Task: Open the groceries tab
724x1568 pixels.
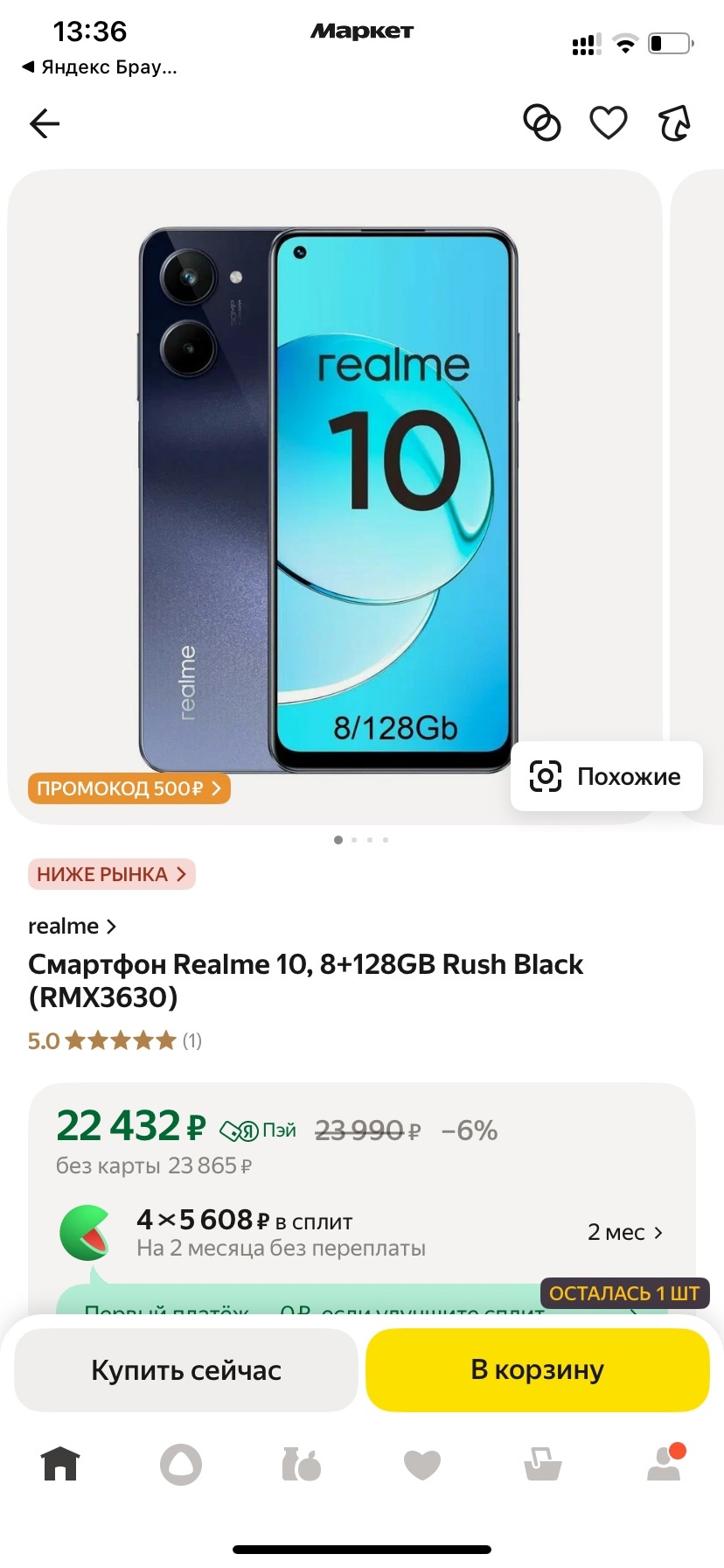Action: click(x=302, y=1464)
